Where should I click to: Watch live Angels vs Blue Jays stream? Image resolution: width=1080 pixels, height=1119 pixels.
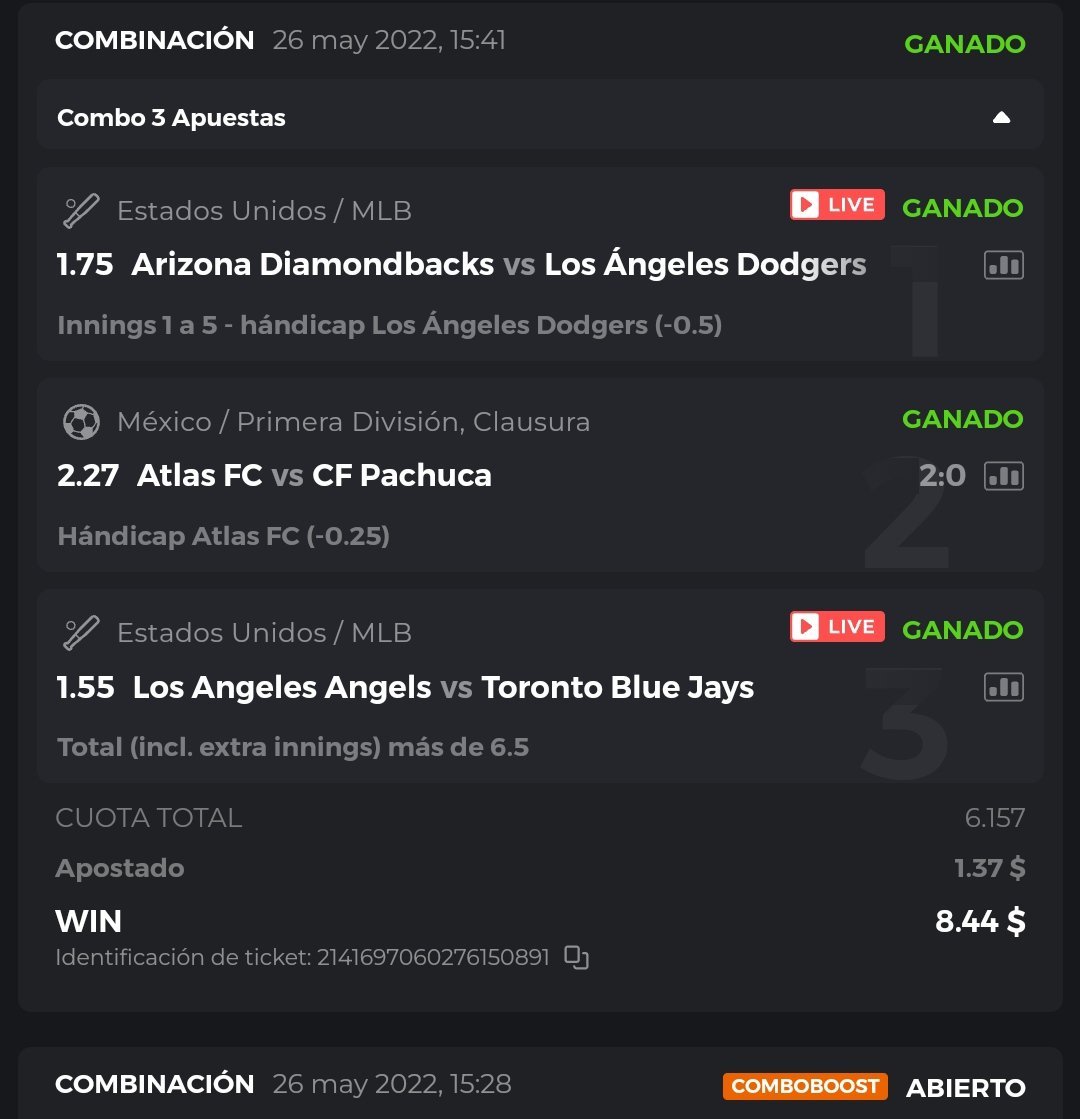tap(837, 627)
